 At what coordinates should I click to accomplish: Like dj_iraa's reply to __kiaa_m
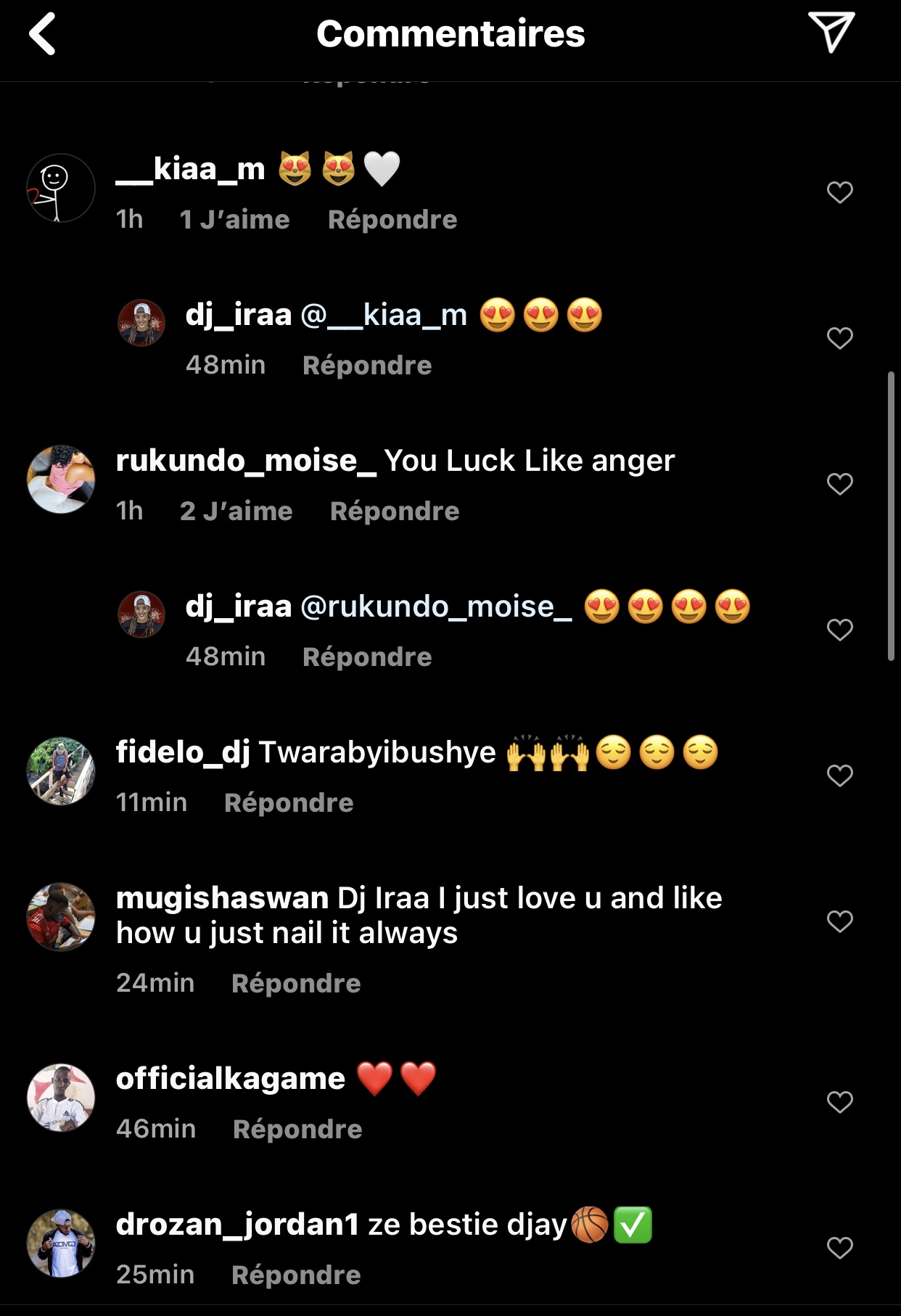[x=839, y=338]
